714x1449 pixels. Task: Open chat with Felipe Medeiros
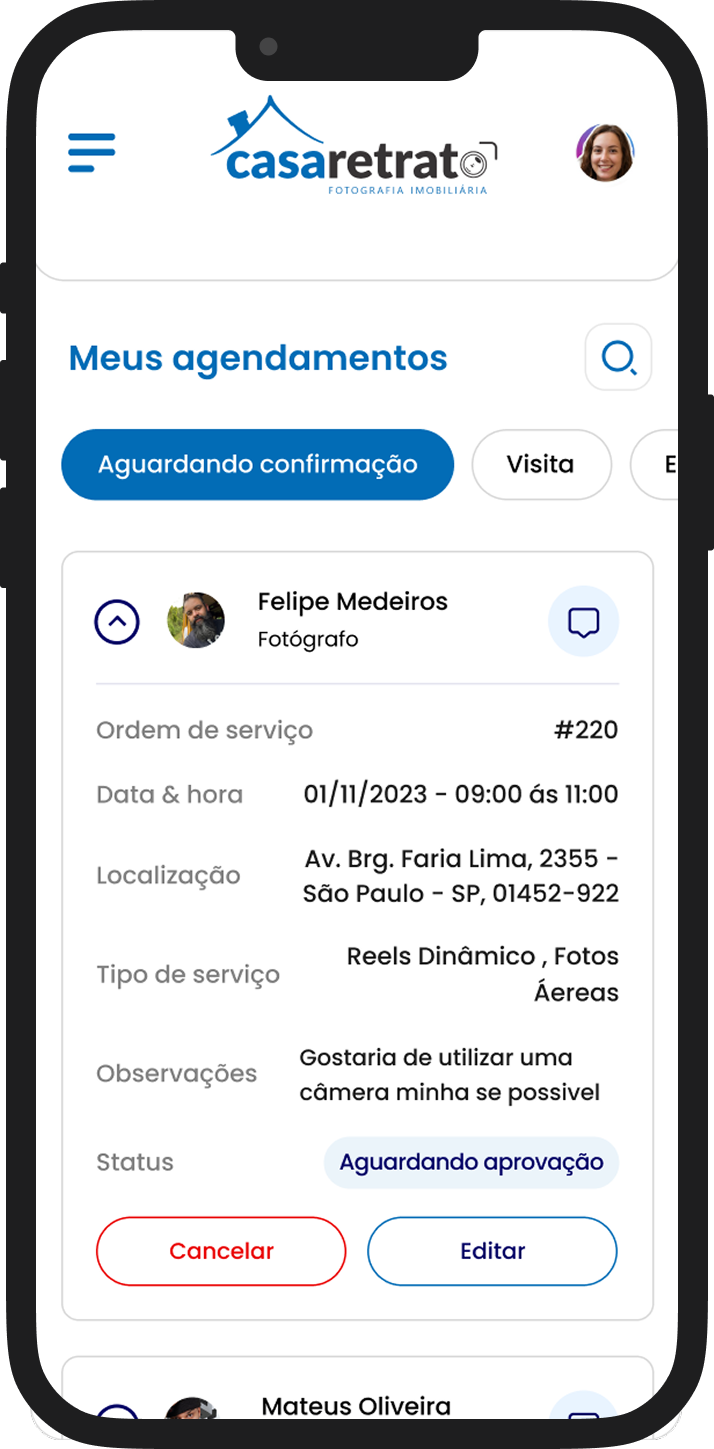pos(583,622)
